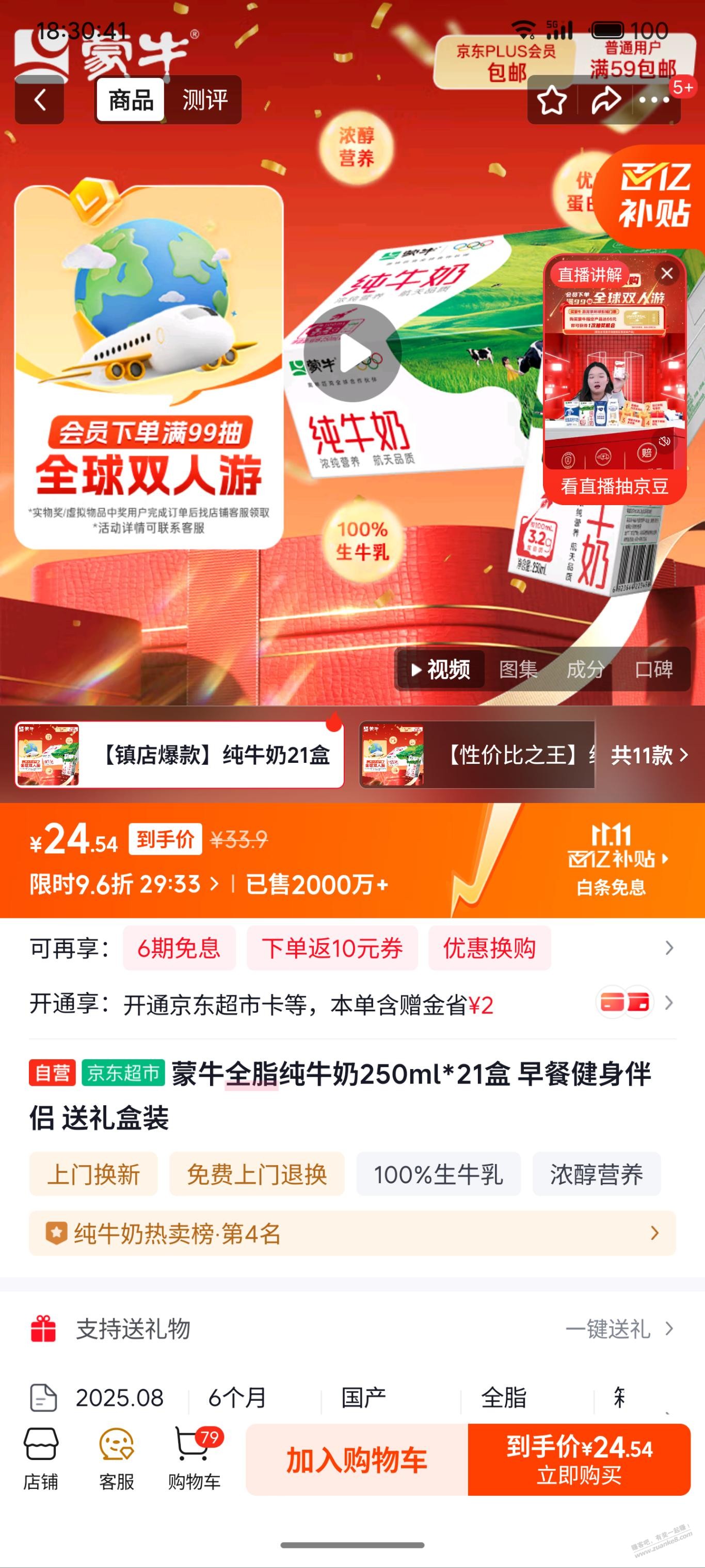
Task: Favorite this product with the star icon
Action: pyautogui.click(x=552, y=100)
